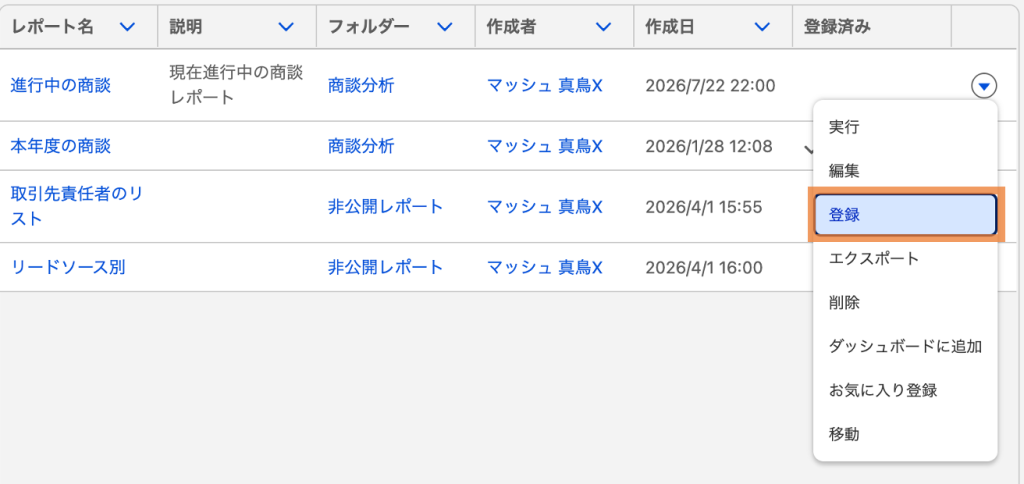Viewport: 1024px width, 484px height.
Task: Choose エクスポート from the menu
Action: click(905, 259)
